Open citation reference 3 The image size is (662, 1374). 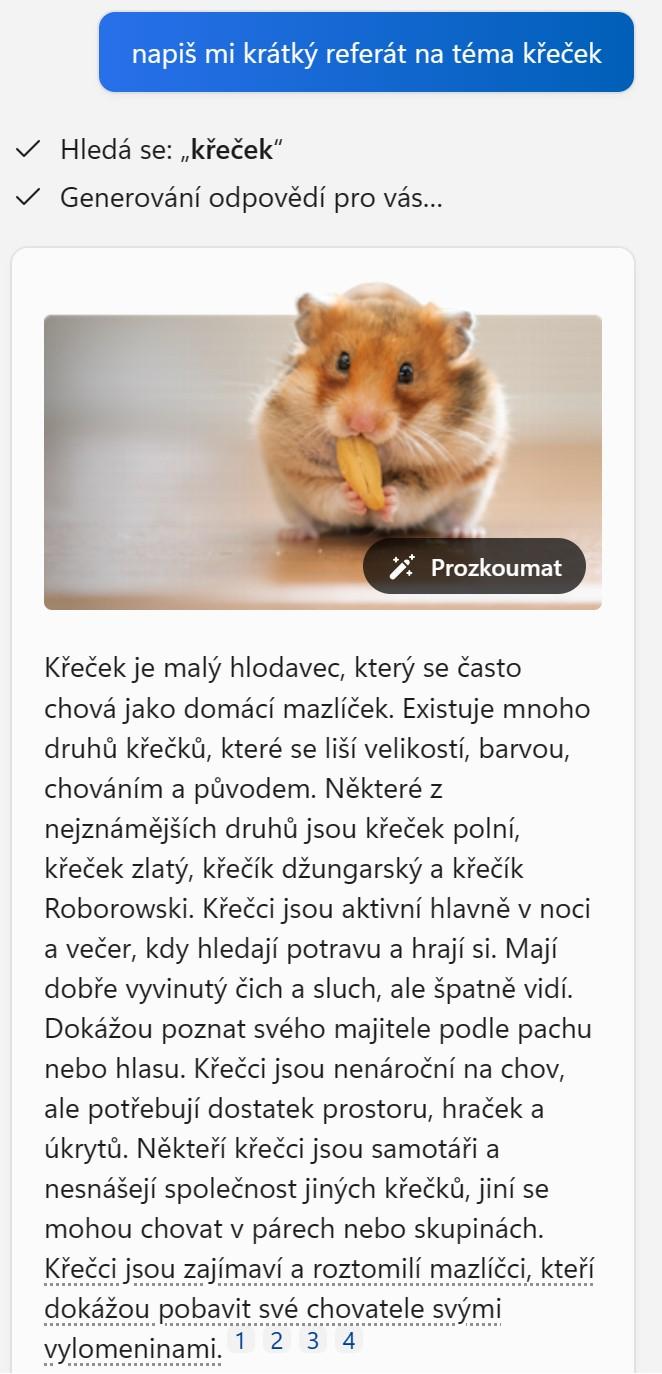click(313, 1341)
